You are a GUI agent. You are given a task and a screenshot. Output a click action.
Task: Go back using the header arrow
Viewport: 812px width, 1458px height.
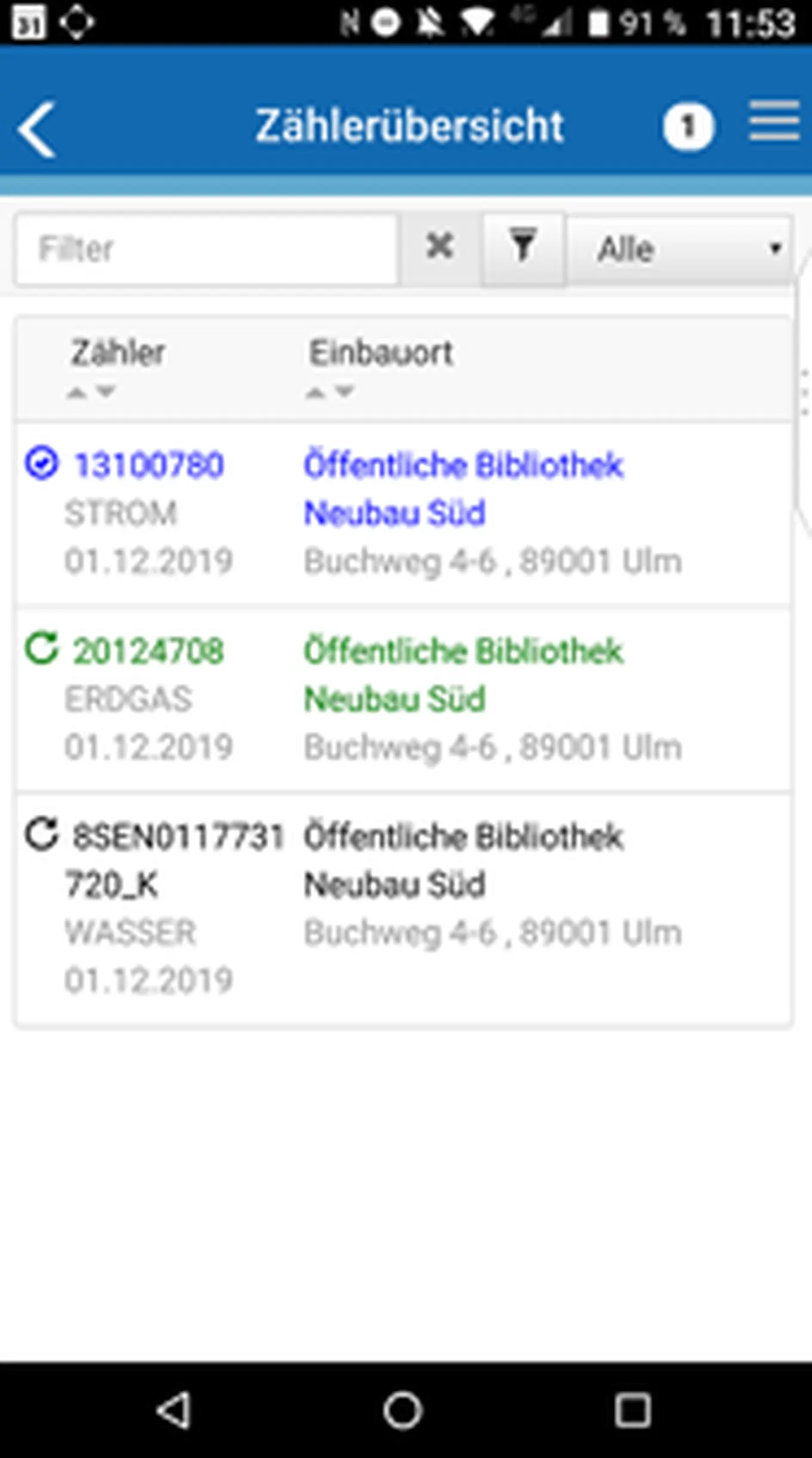tap(37, 128)
